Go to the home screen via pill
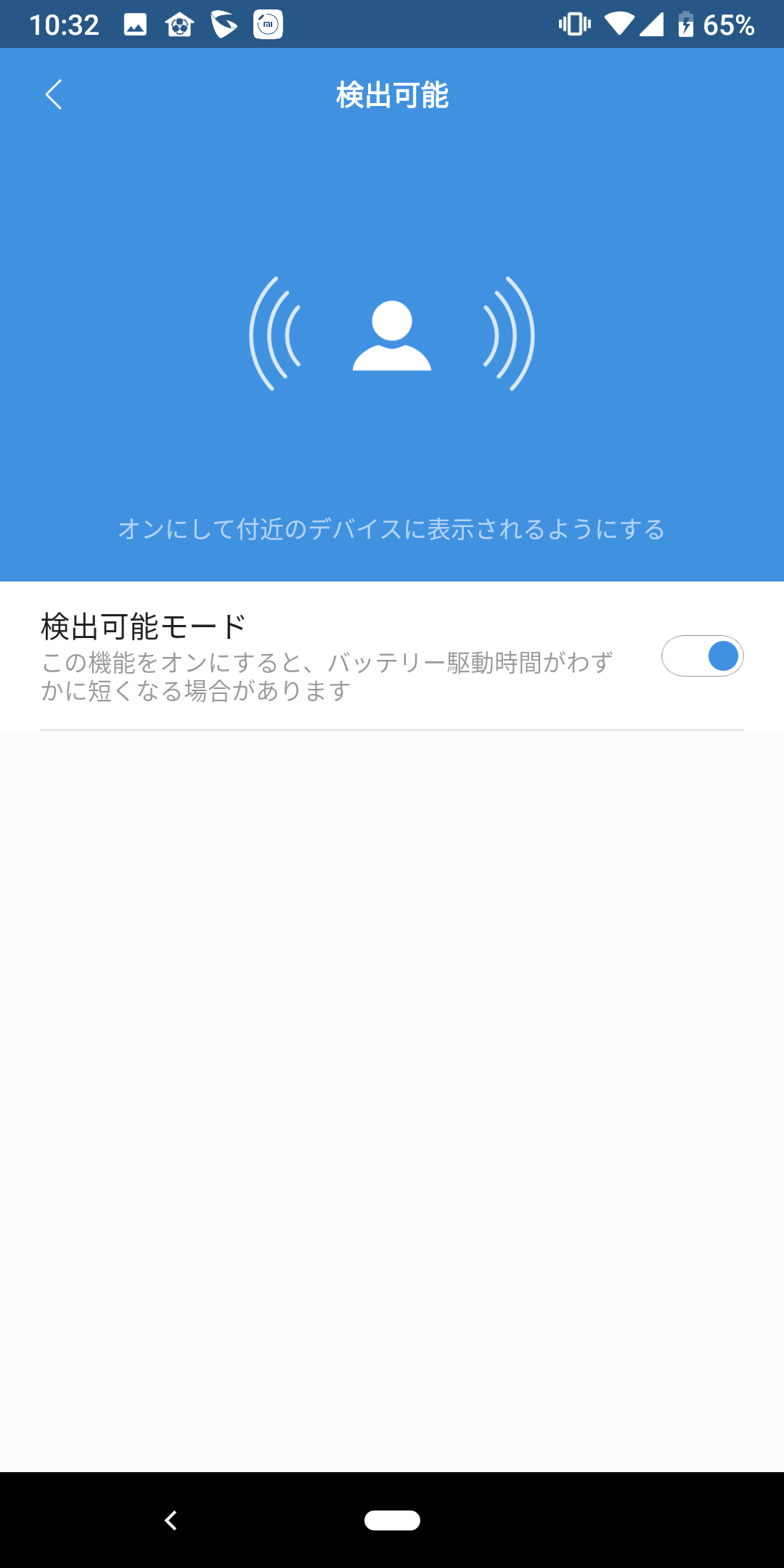Screen dimensions: 784x1568 [x=392, y=1520]
